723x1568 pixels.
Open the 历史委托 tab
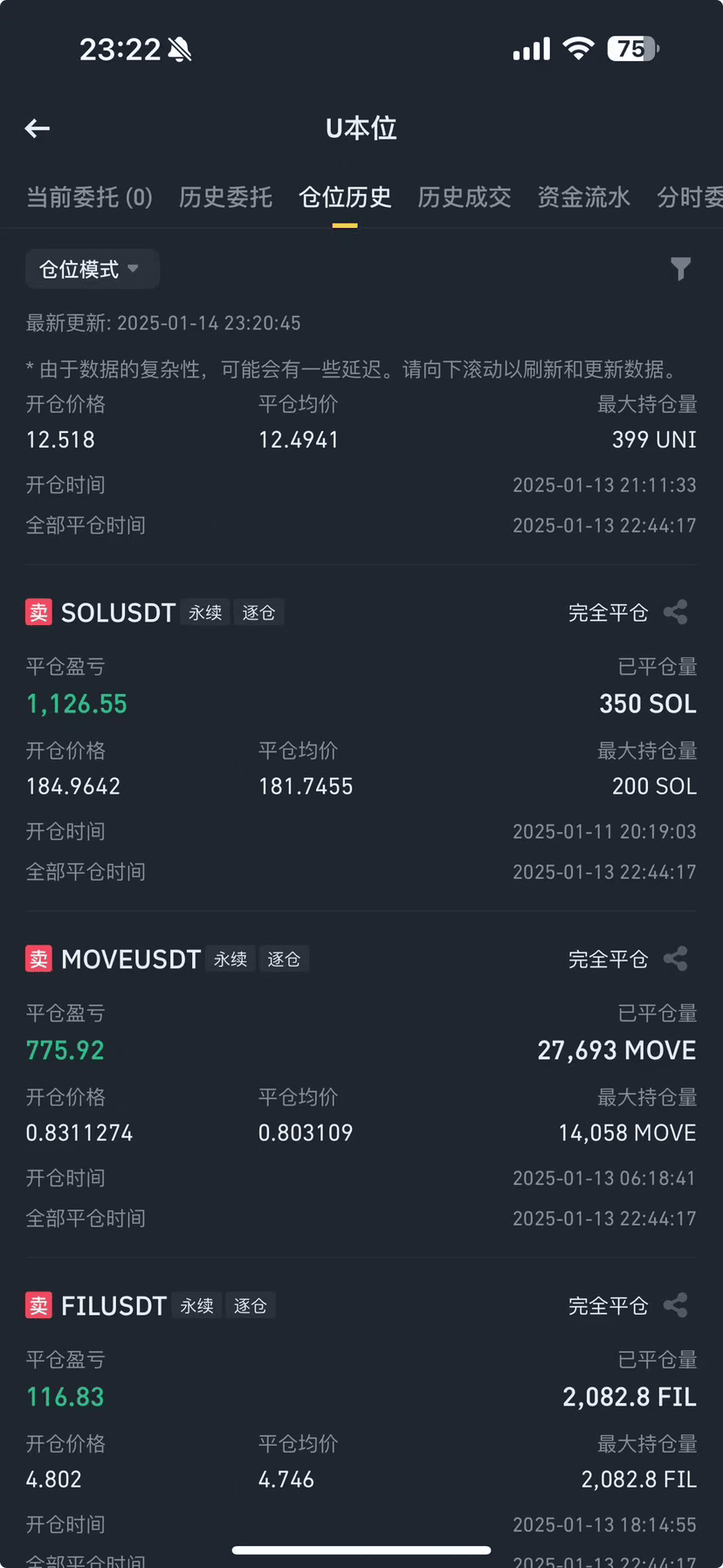(x=225, y=197)
